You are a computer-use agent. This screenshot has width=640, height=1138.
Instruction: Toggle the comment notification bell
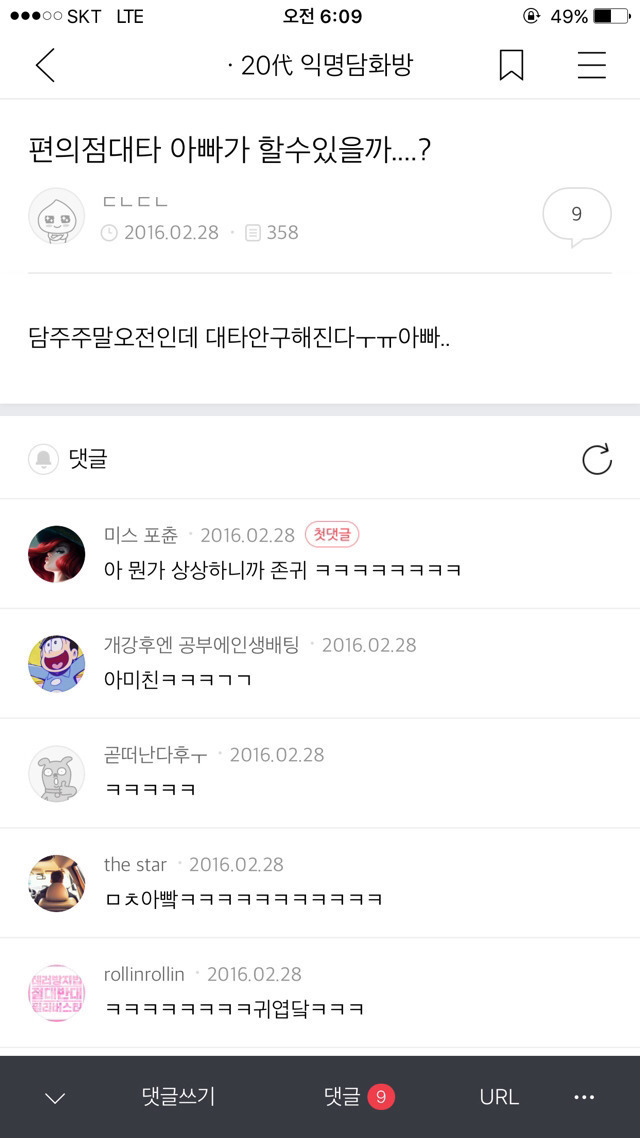click(x=43, y=459)
